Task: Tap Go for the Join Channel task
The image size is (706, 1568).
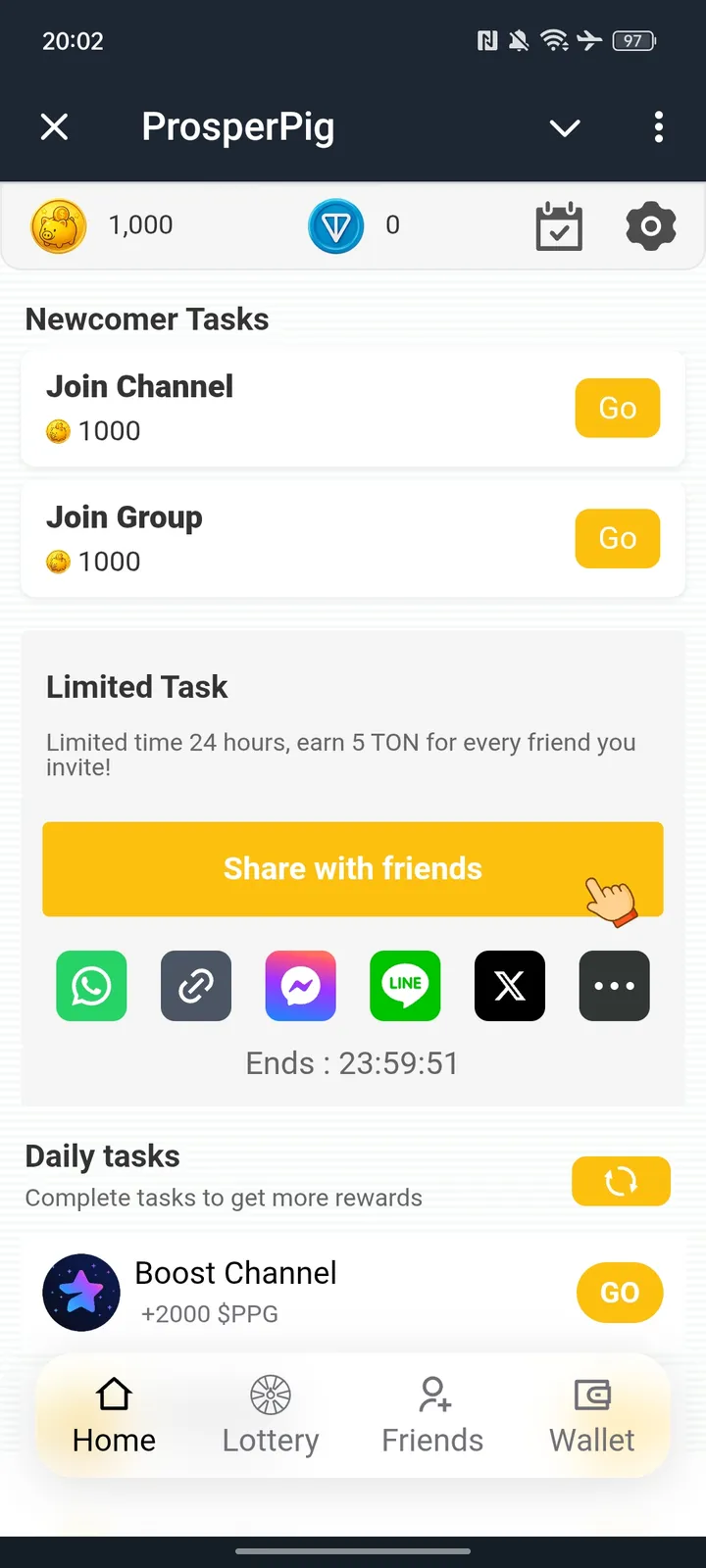Action: click(x=617, y=408)
